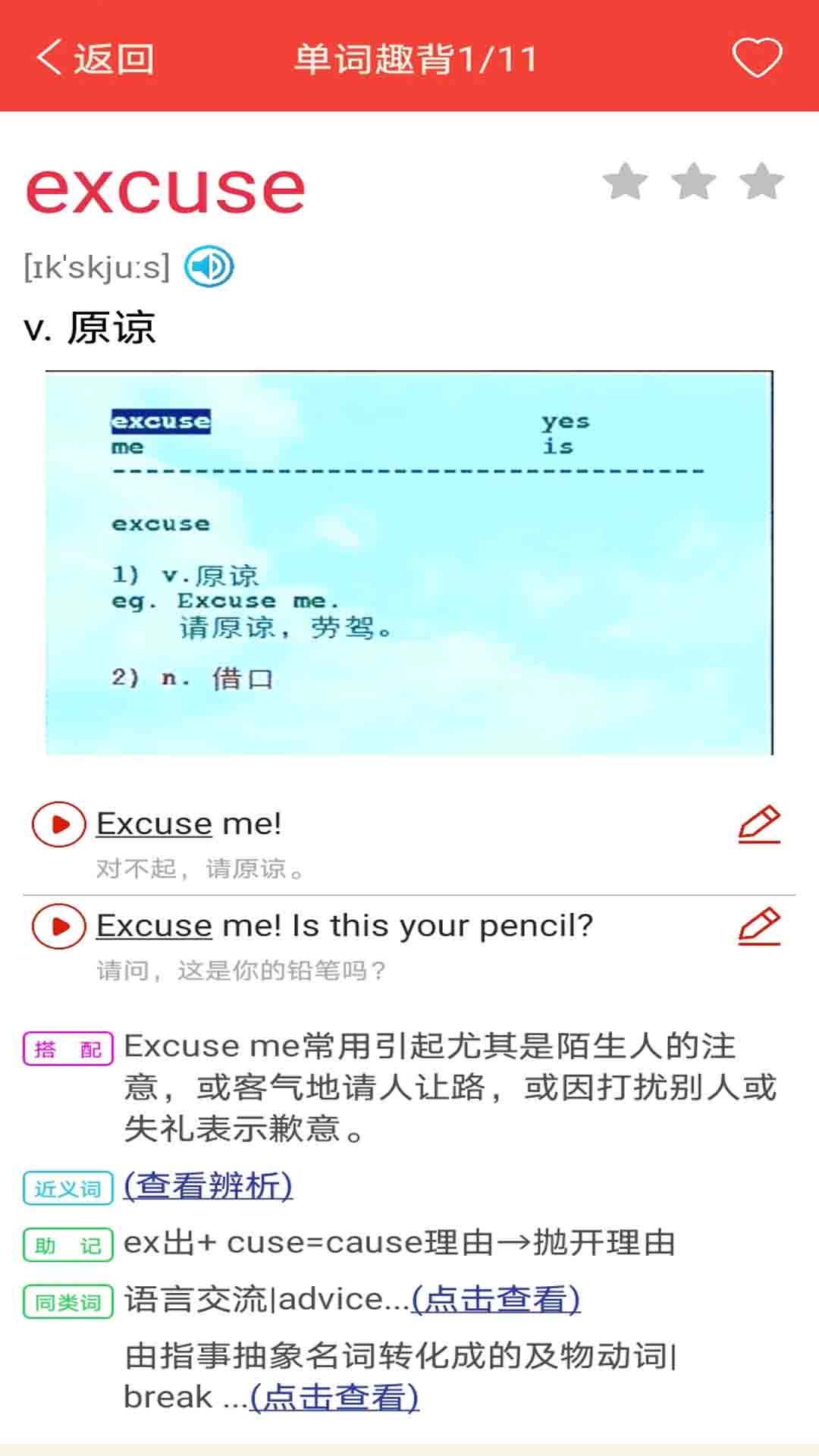This screenshot has height=1456, width=819.
Task: Play audio for "Is this your pencil?" sentence
Action: (58, 926)
